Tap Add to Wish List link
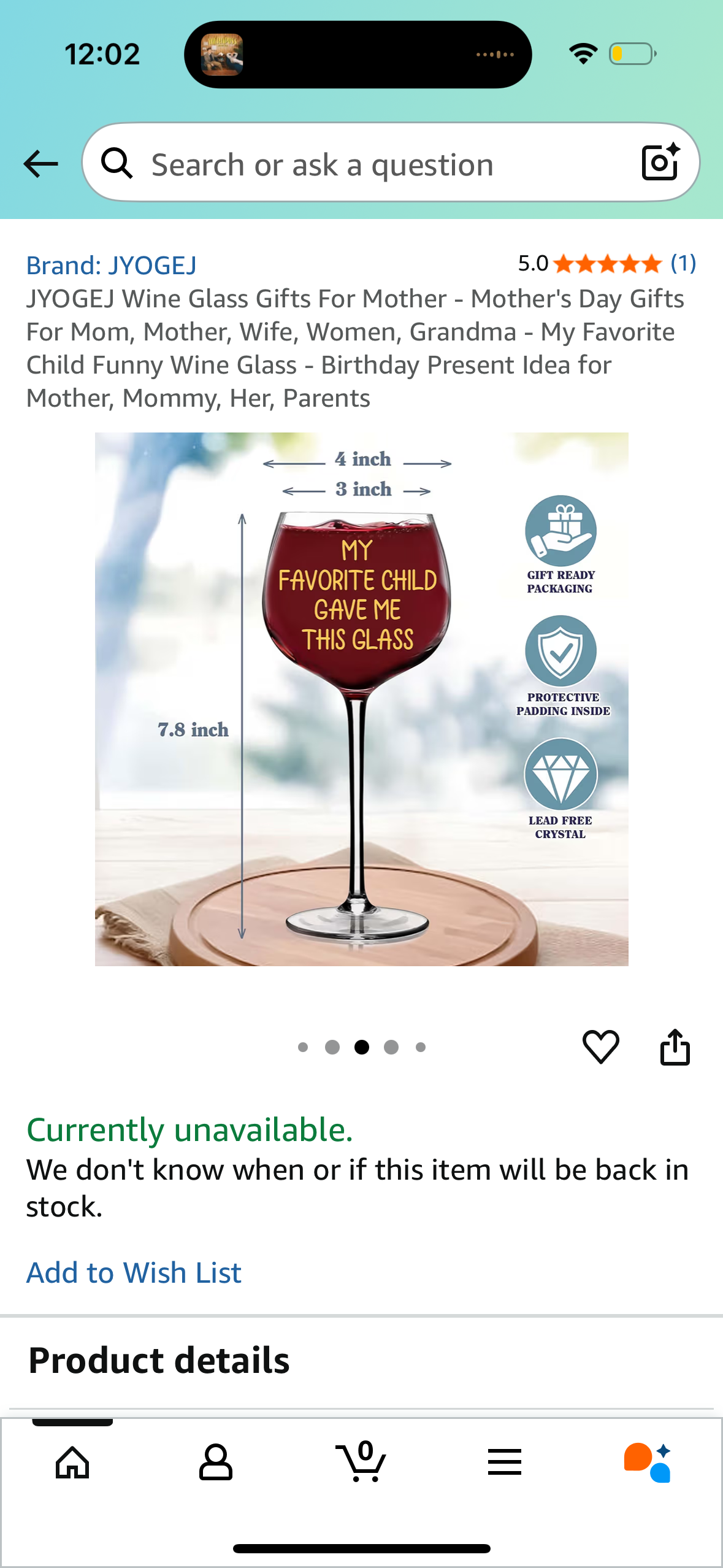Image resolution: width=723 pixels, height=1568 pixels. [134, 1273]
